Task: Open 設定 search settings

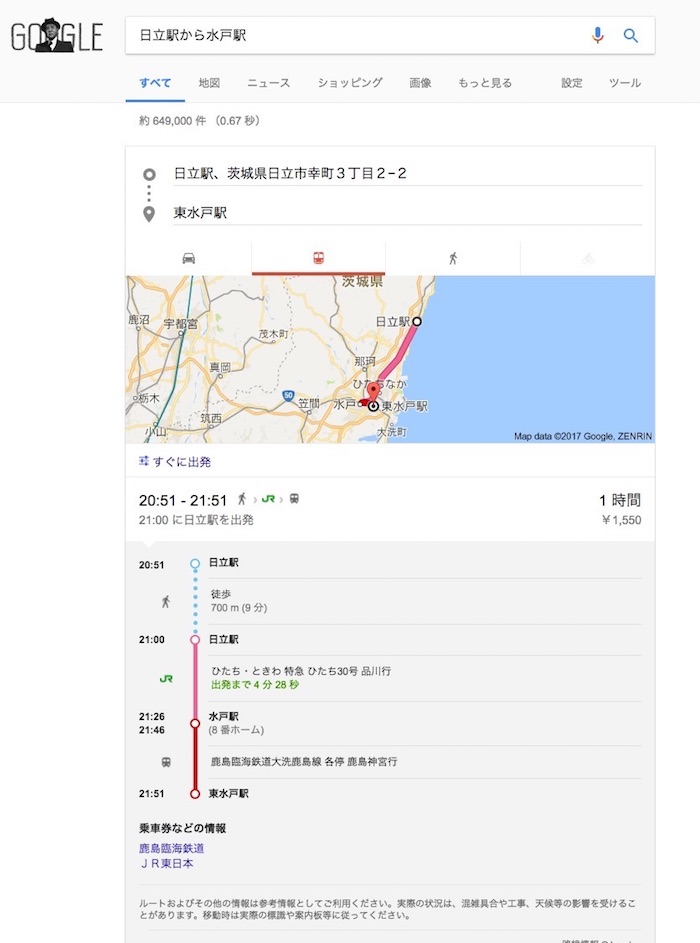Action: point(572,83)
